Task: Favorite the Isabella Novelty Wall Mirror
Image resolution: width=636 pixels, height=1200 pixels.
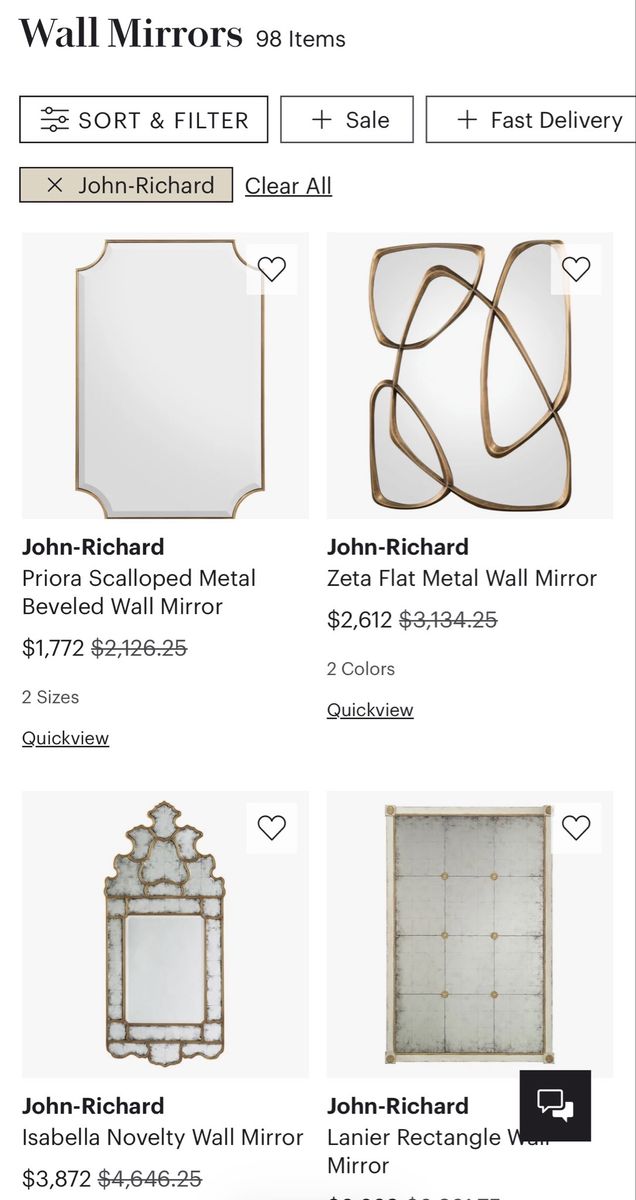Action: point(272,828)
